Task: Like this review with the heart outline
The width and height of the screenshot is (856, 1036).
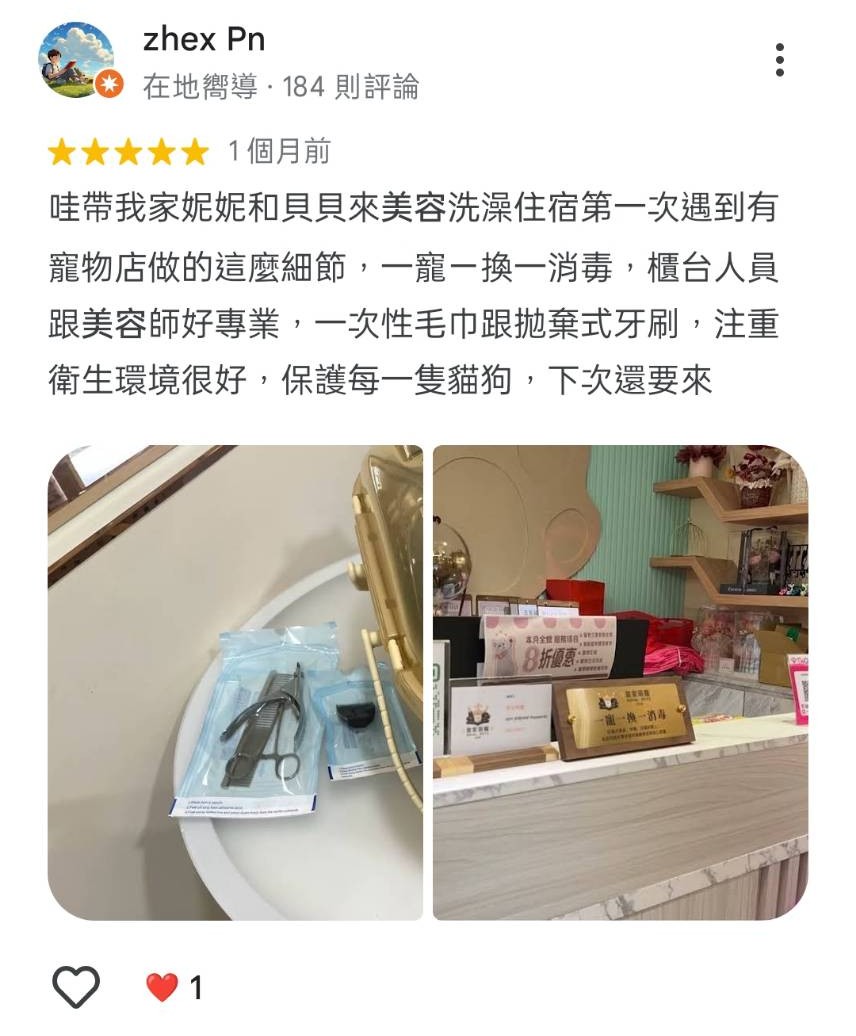Action: coord(76,986)
